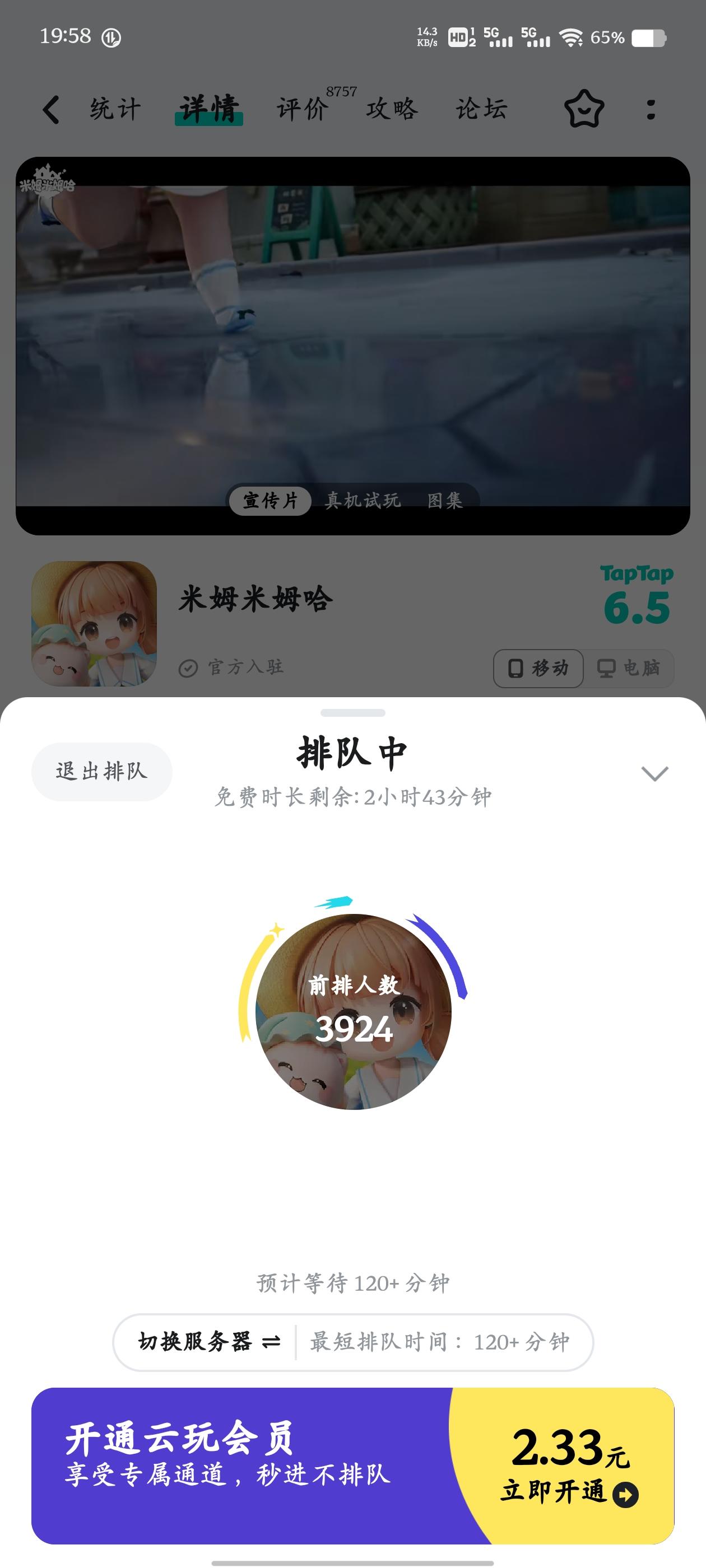This screenshot has width=706, height=1568.
Task: Switch to the 论坛 forum tab
Action: [481, 111]
